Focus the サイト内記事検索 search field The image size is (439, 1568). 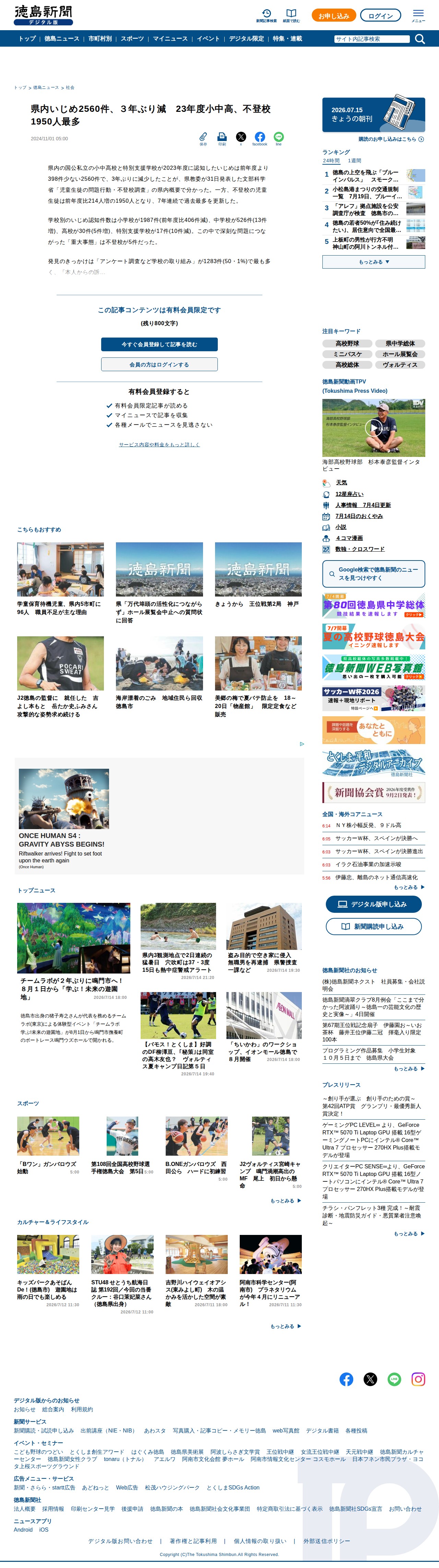click(x=372, y=39)
